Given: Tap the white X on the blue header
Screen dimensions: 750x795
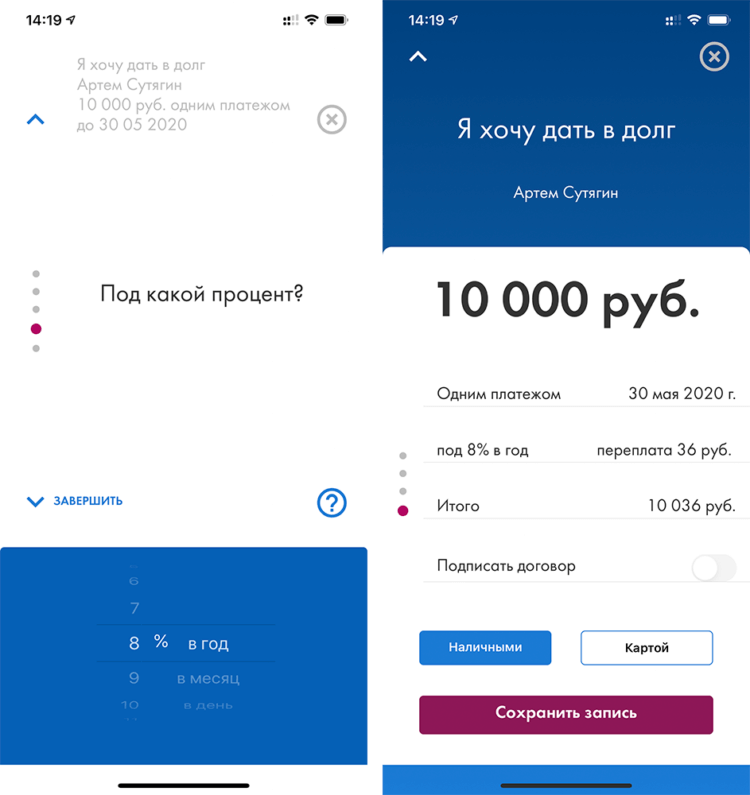Looking at the screenshot, I should point(713,57).
